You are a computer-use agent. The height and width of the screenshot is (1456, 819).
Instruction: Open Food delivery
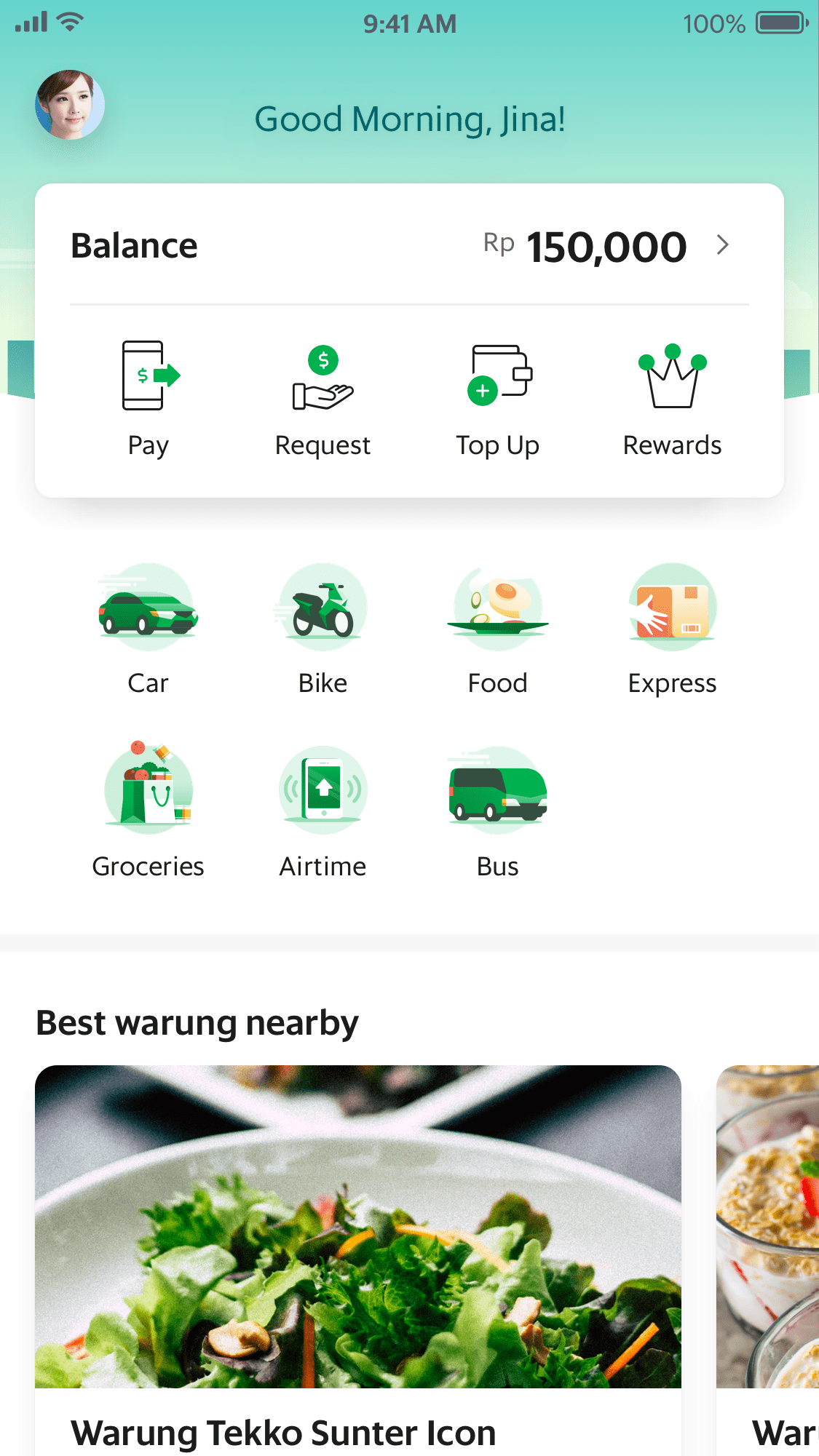click(498, 629)
